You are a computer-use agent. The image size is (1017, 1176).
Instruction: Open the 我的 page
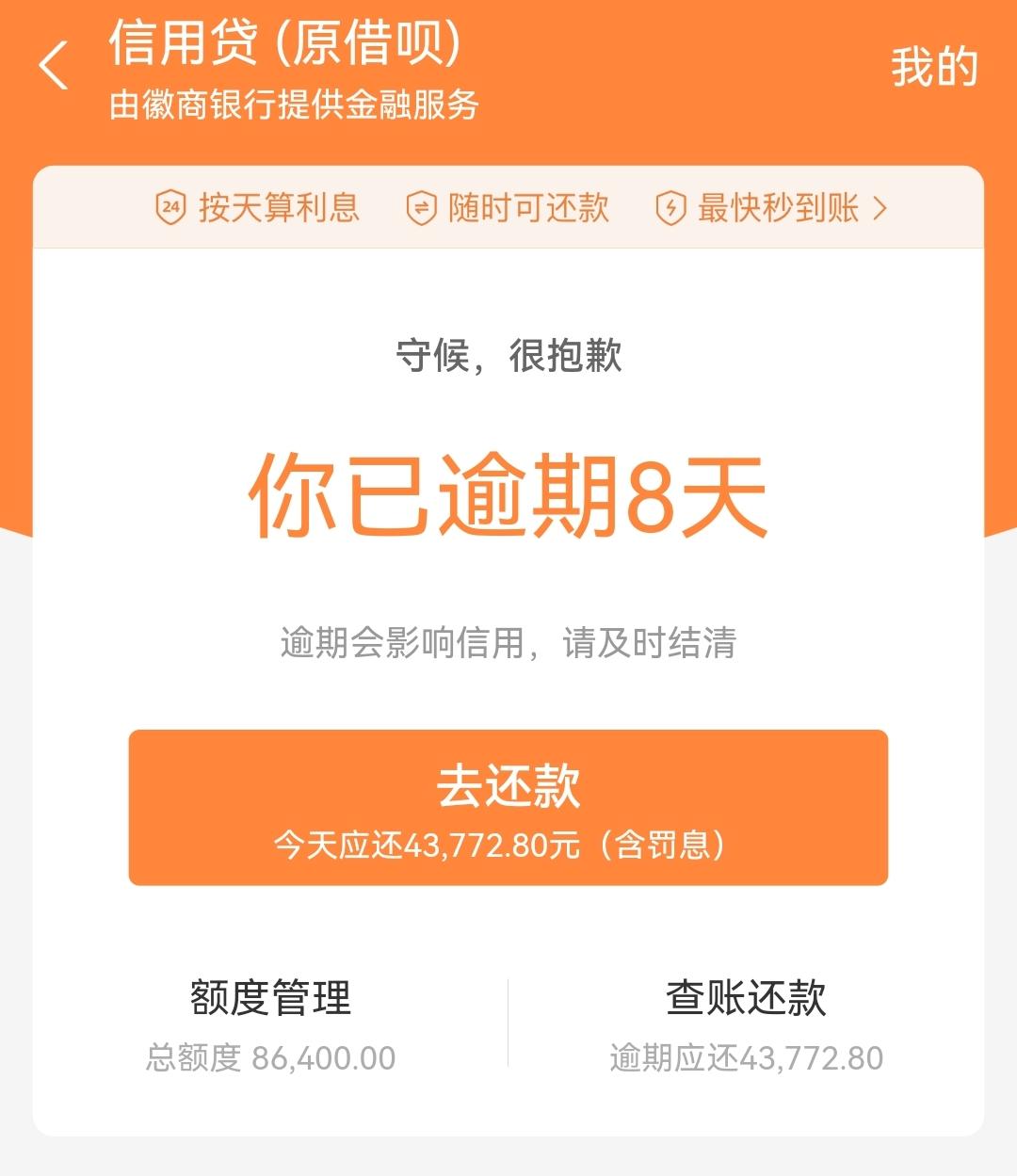coord(934,68)
